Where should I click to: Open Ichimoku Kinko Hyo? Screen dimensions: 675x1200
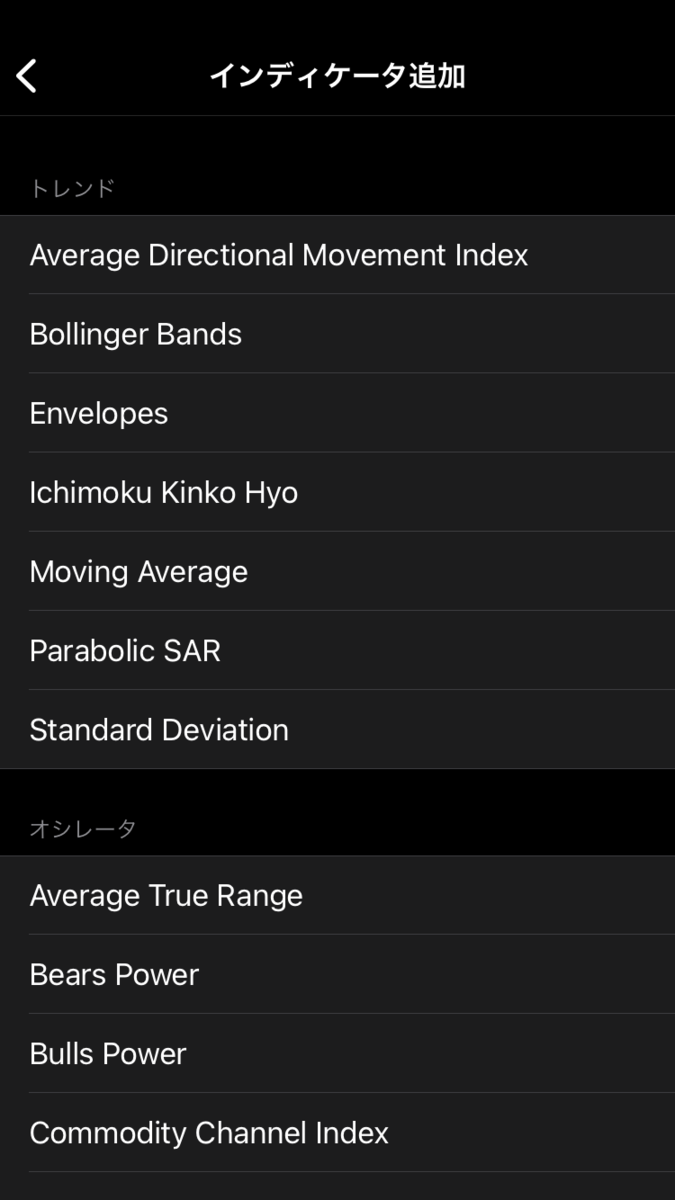[x=164, y=492]
